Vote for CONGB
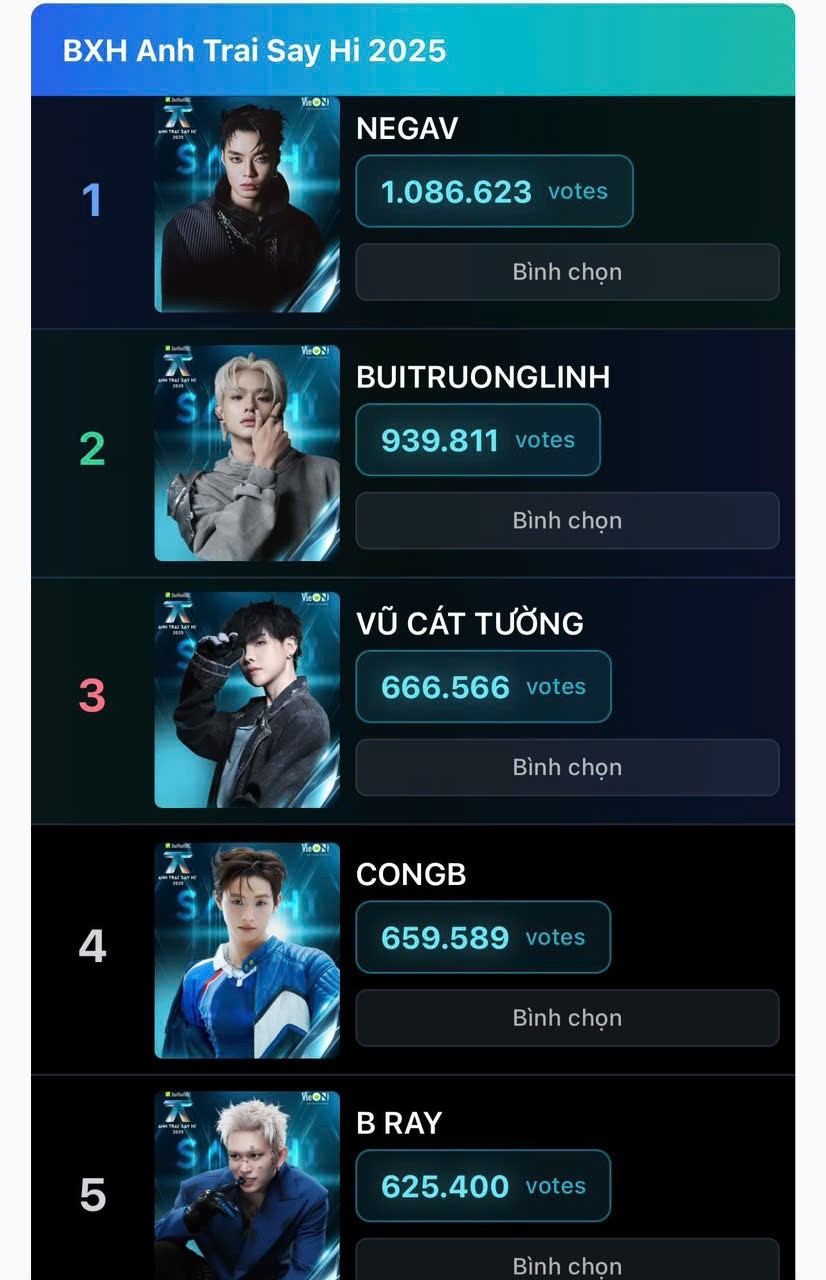 [567, 1017]
